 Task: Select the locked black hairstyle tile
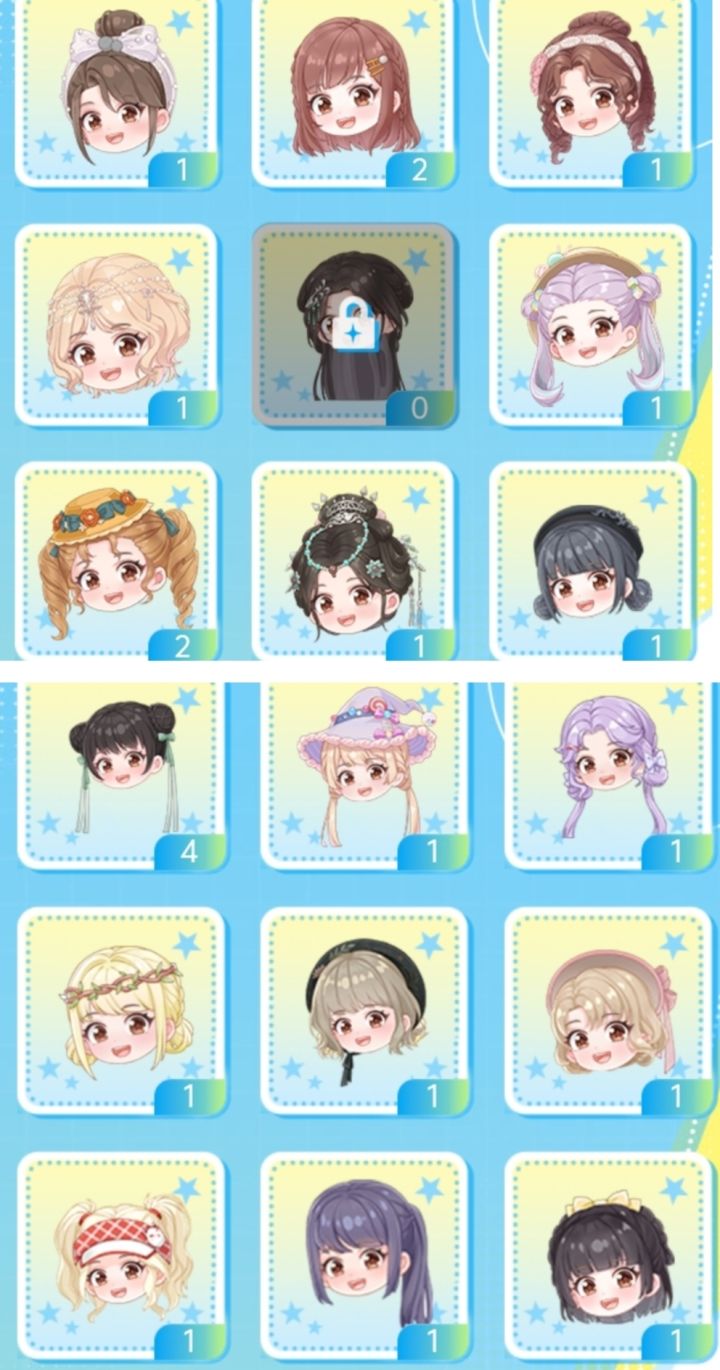[354, 325]
